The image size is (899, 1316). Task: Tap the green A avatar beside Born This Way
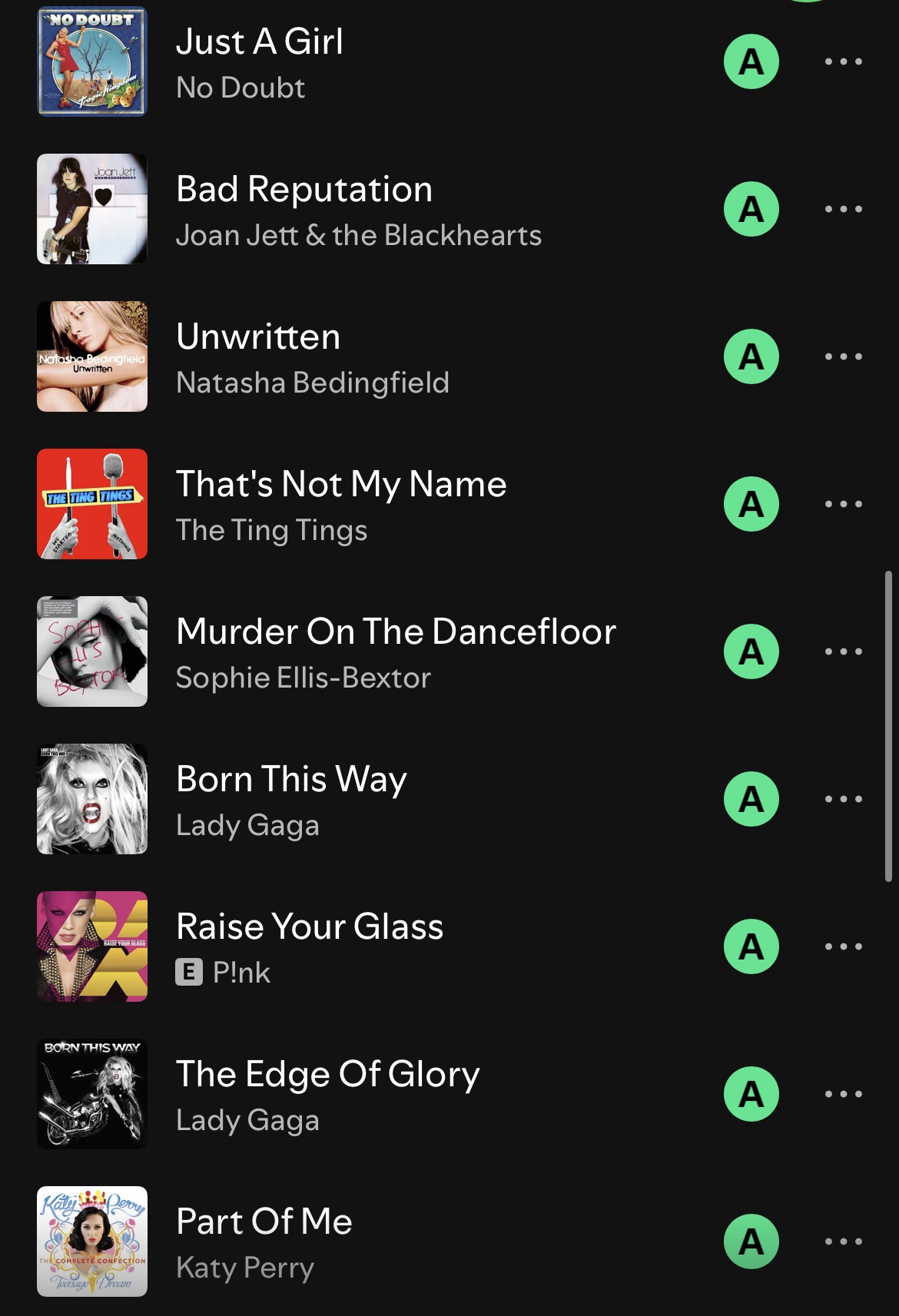pos(751,799)
